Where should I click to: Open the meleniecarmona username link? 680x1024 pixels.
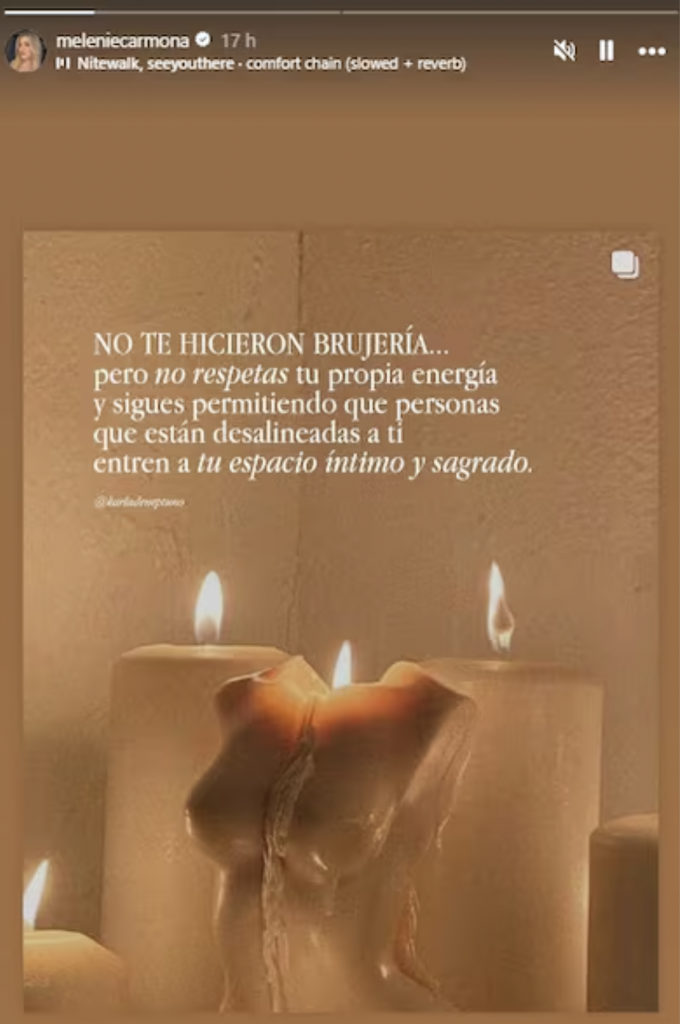[x=124, y=40]
